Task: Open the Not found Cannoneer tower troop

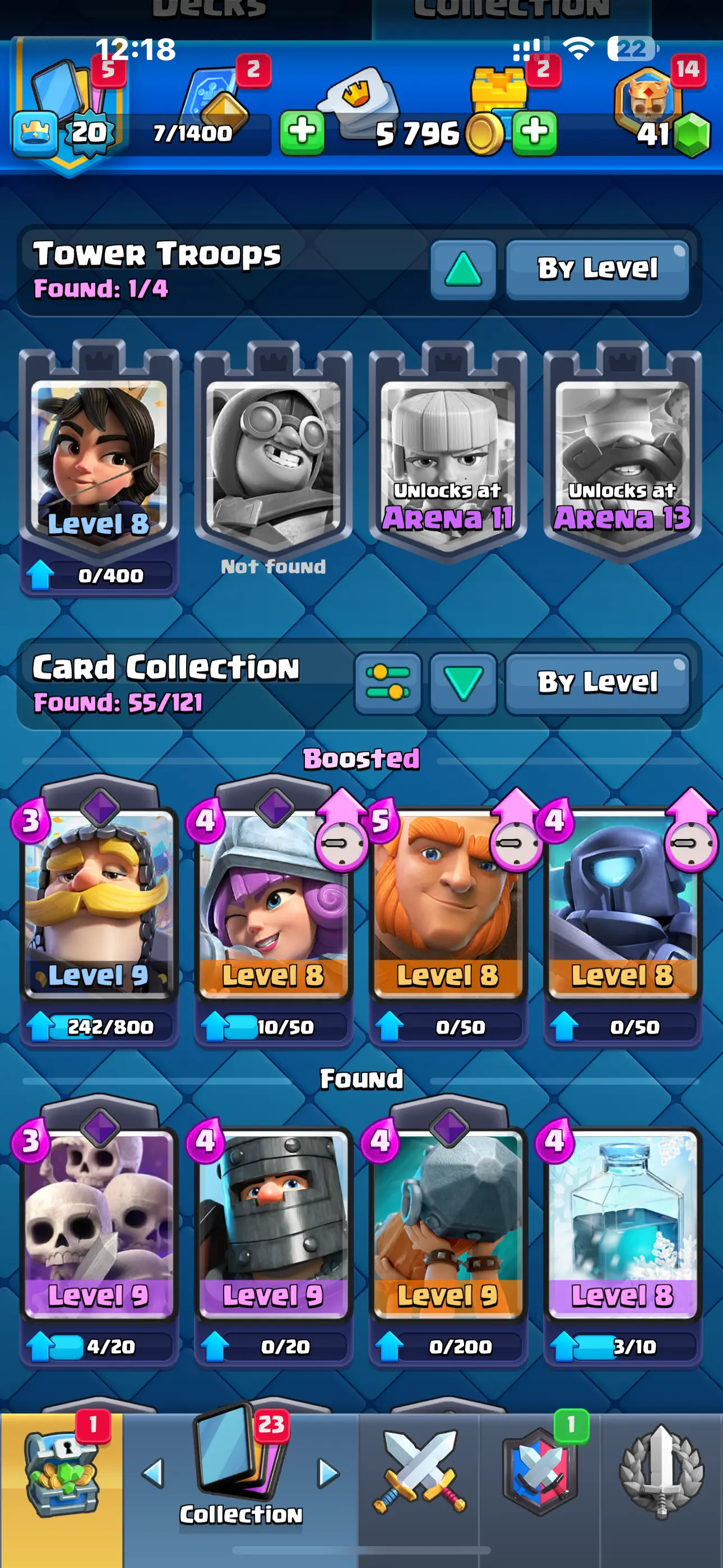Action: pos(274,456)
